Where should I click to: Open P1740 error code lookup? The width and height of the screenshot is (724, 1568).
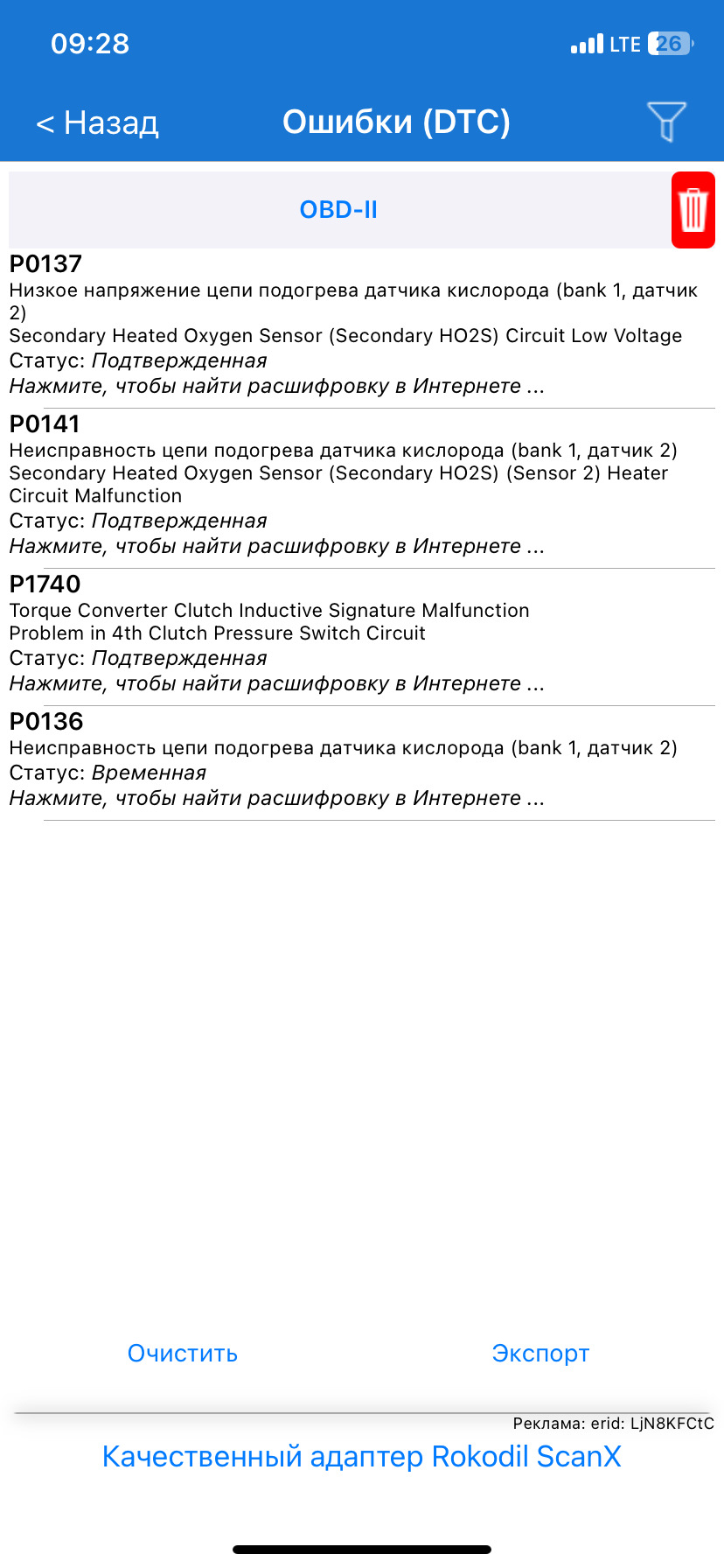pyautogui.click(x=276, y=683)
